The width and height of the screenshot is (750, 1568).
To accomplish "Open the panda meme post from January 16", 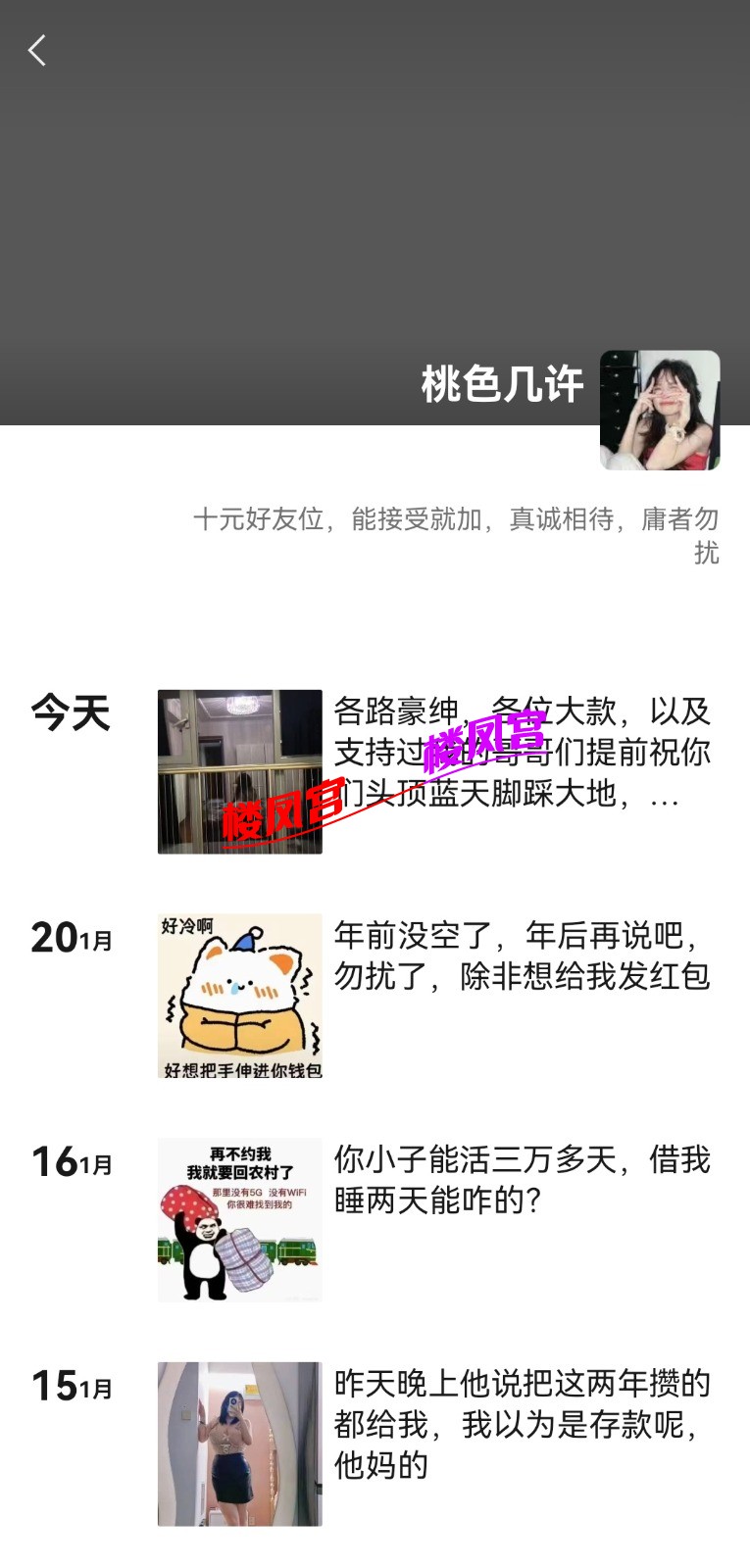I will point(239,1219).
